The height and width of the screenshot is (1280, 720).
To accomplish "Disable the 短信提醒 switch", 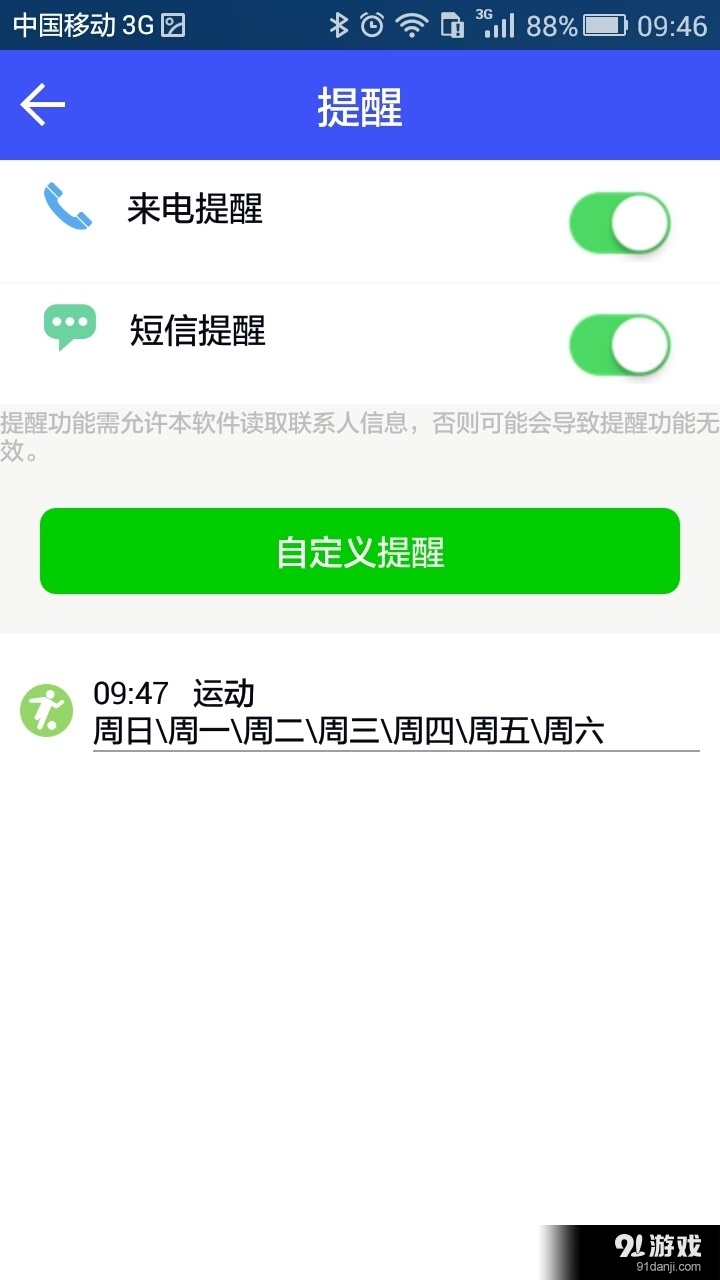I will [x=619, y=346].
